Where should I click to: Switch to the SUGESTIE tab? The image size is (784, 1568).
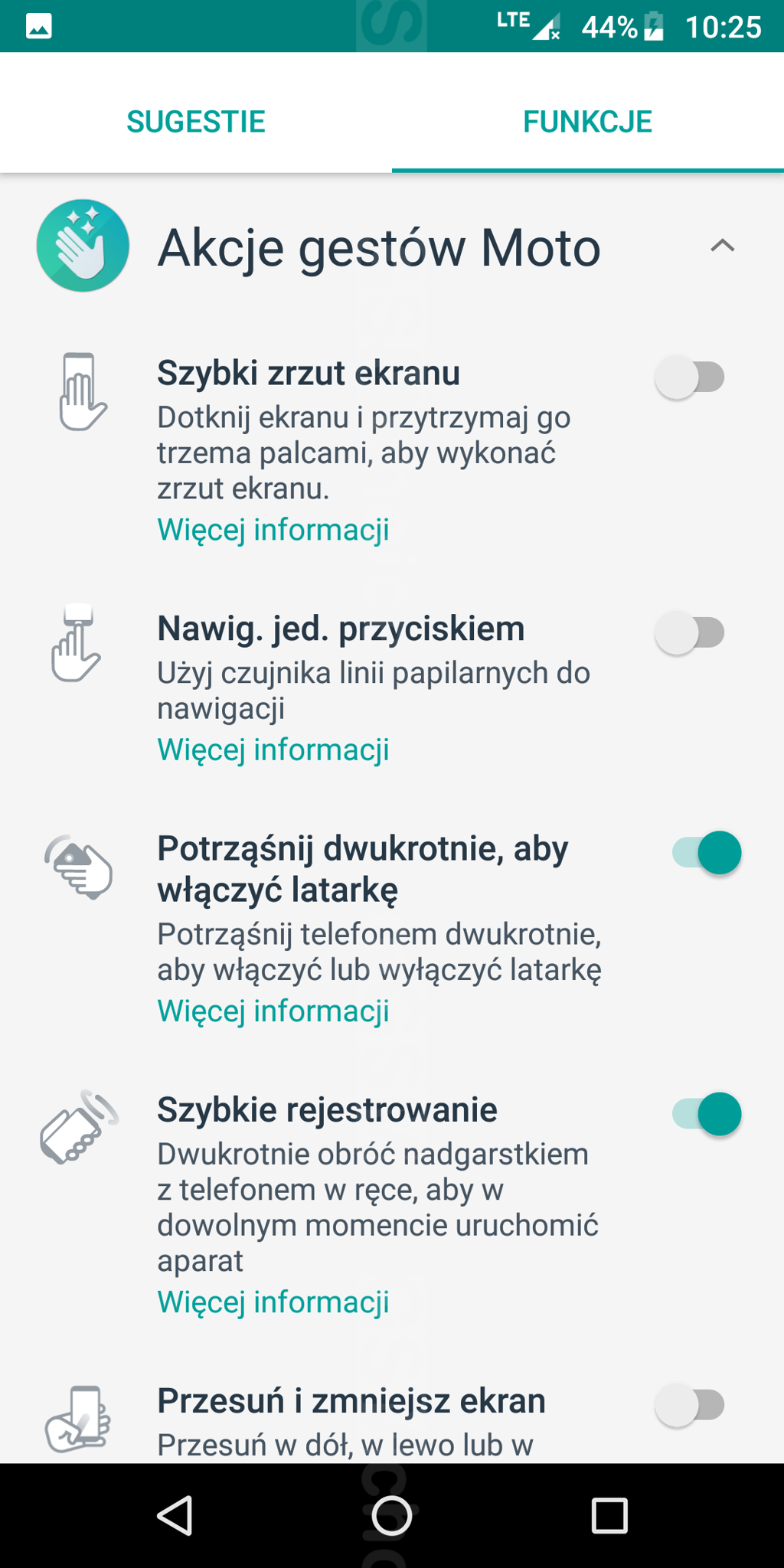(x=196, y=122)
